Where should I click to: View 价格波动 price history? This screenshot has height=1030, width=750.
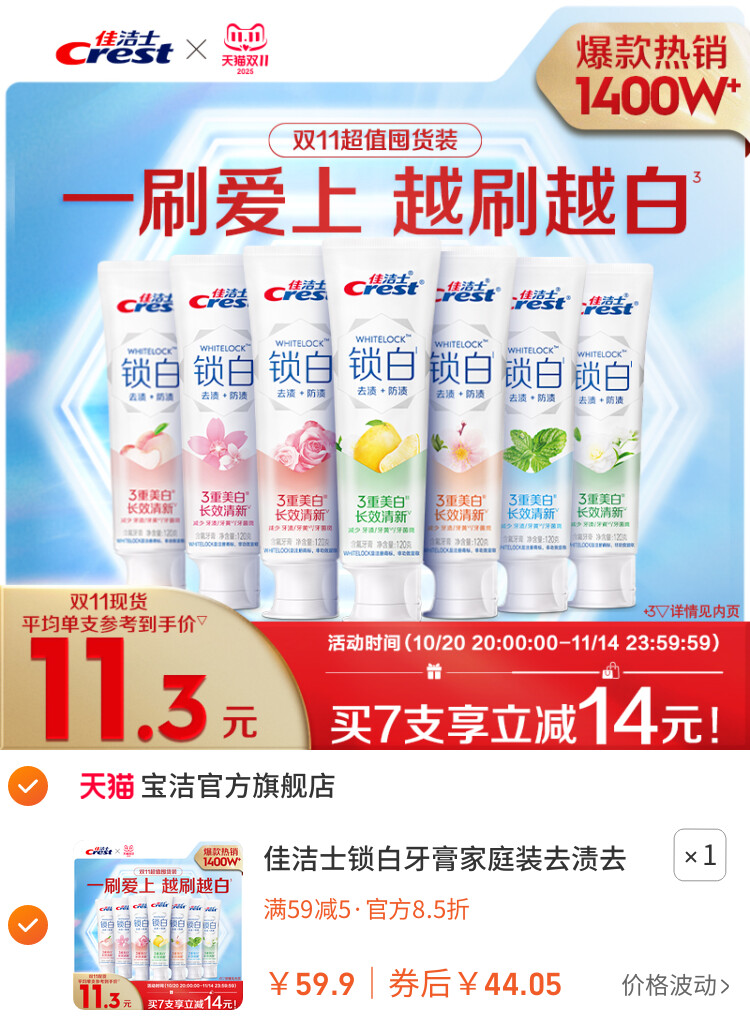[675, 985]
